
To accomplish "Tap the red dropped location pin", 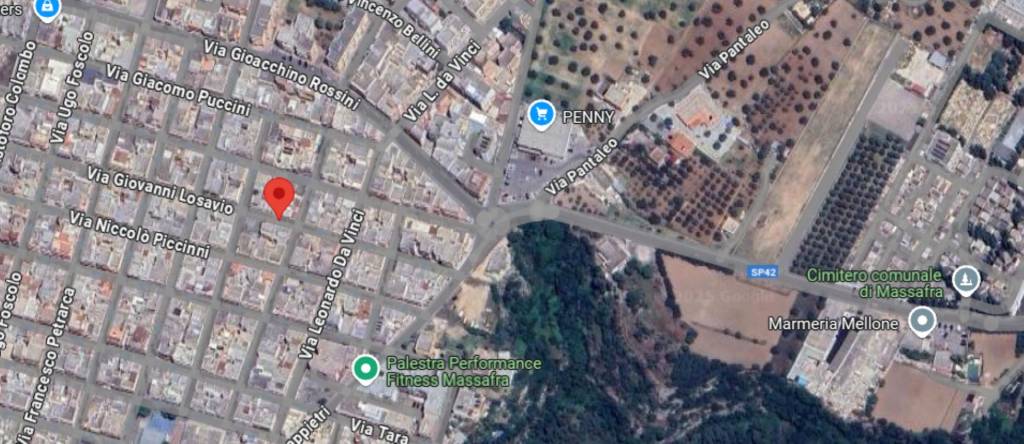I will 279,194.
